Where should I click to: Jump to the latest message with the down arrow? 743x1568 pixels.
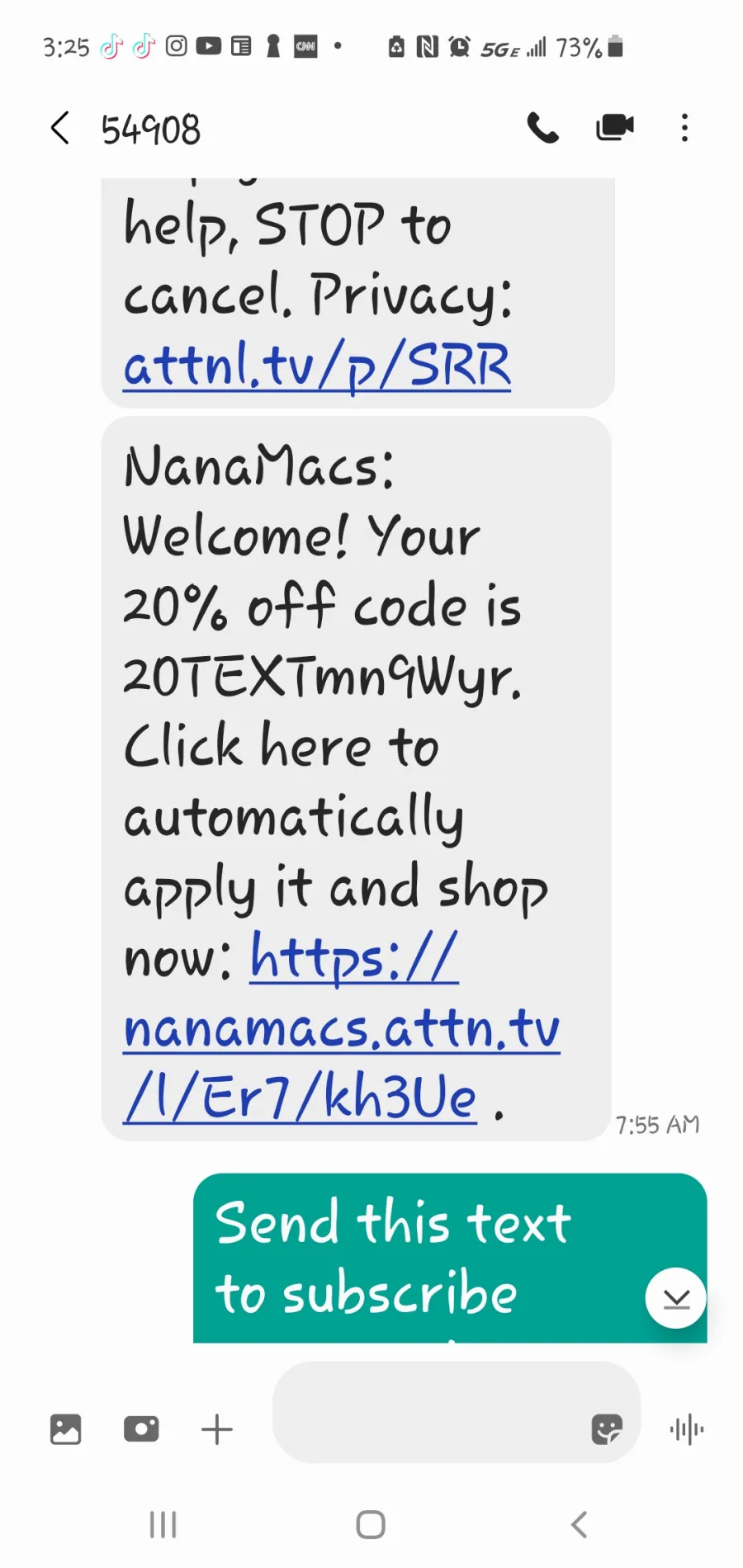(675, 1298)
